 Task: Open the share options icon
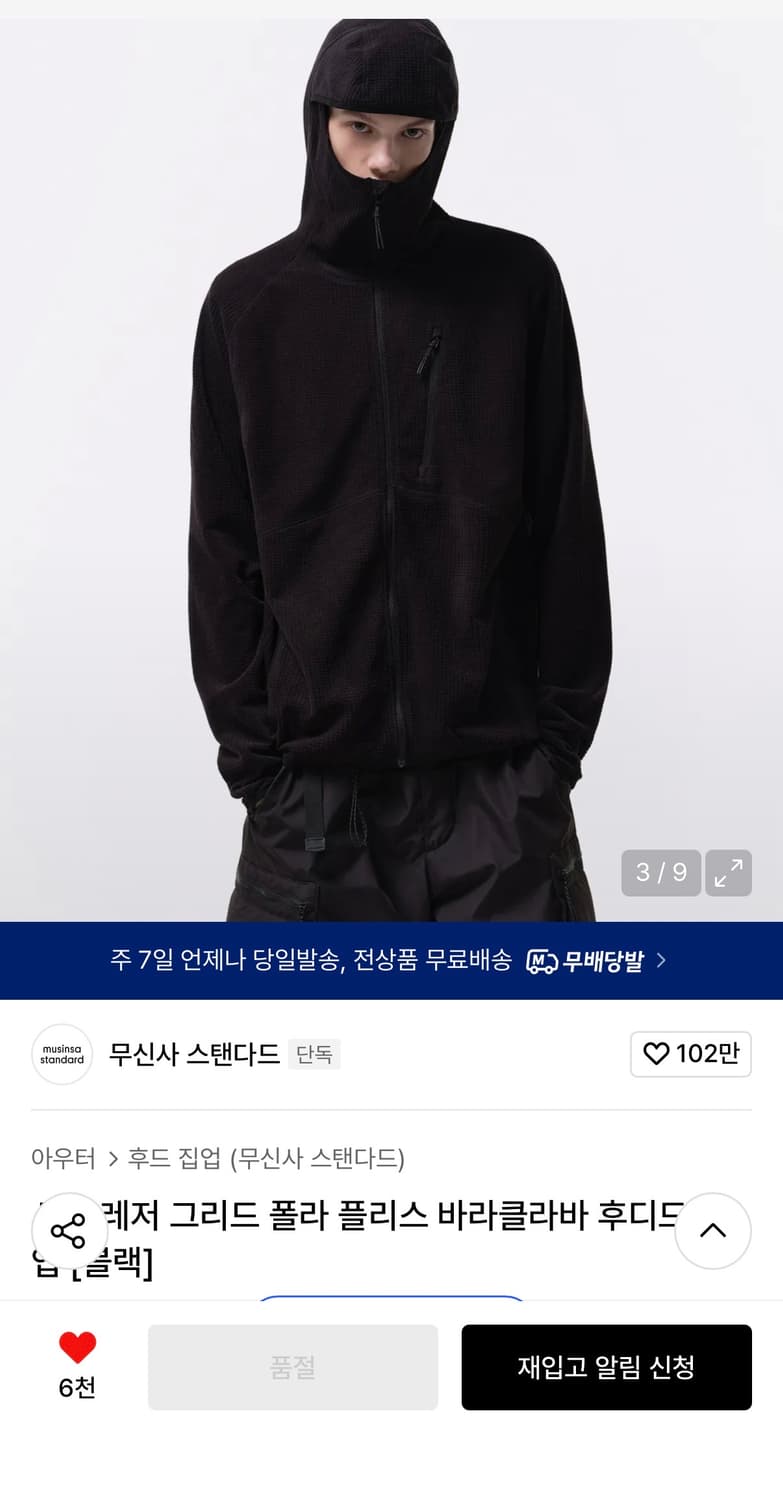(67, 1232)
